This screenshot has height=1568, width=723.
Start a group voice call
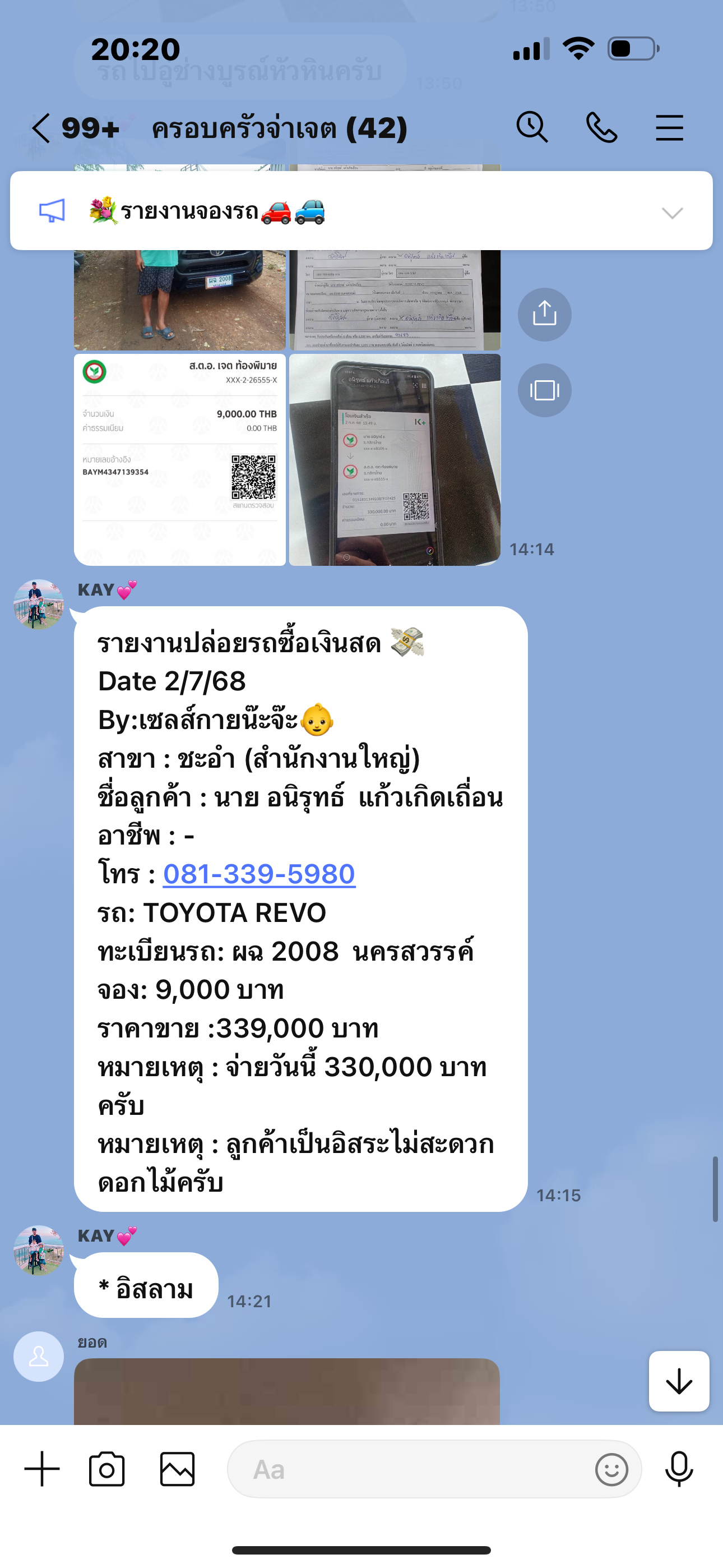pyautogui.click(x=601, y=128)
